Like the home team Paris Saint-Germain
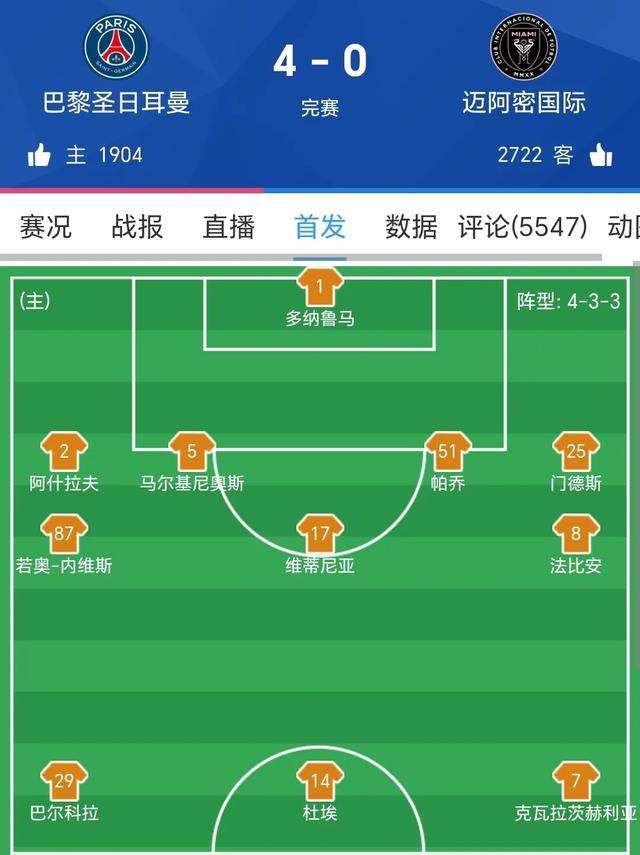Screen dimensions: 640x855 click(x=39, y=155)
